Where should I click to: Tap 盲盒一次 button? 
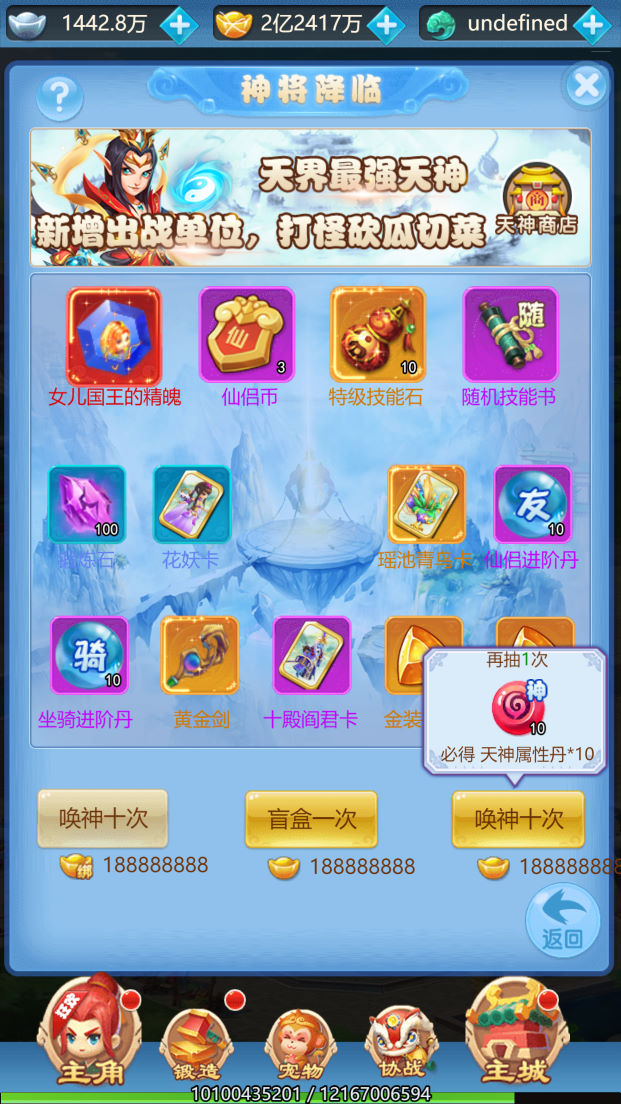pyautogui.click(x=311, y=819)
